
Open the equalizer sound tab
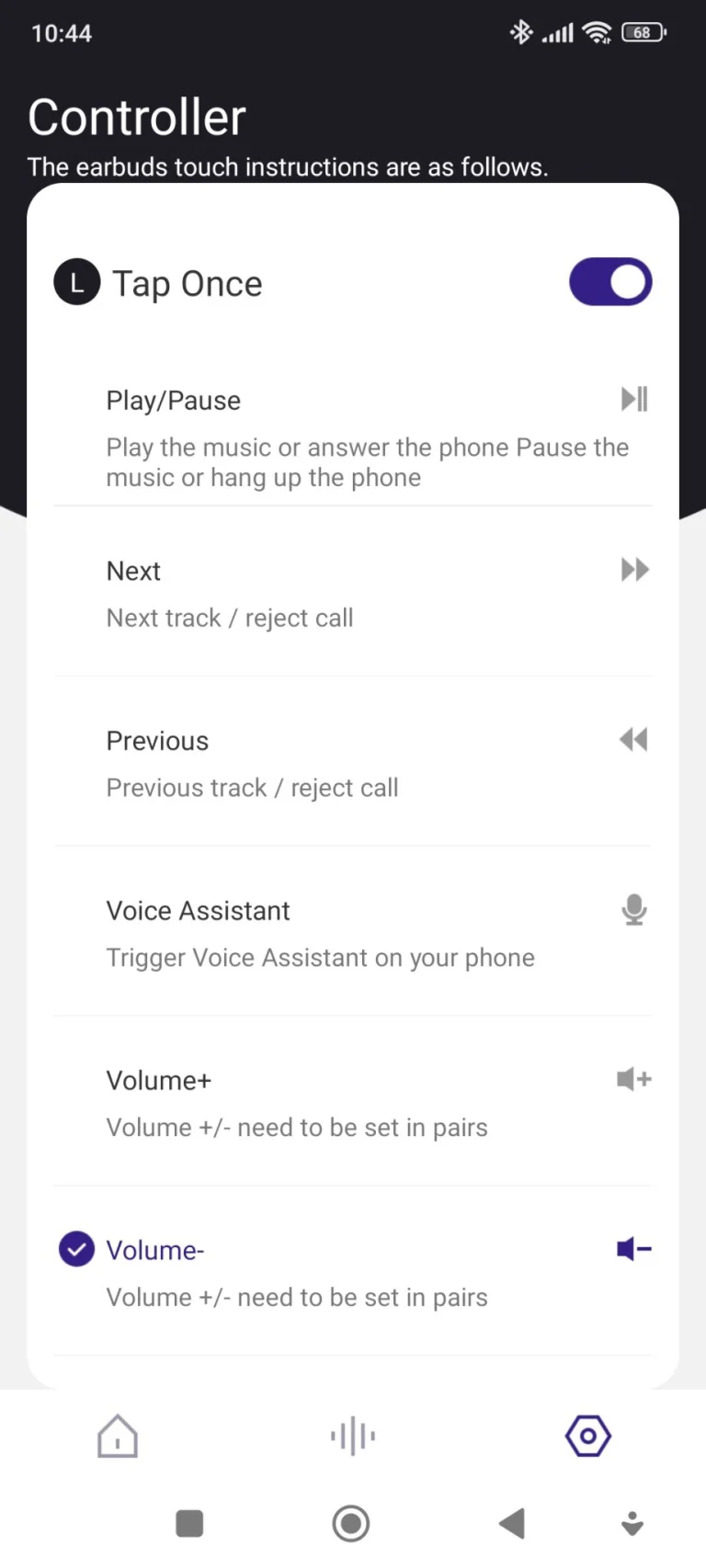[x=353, y=1436]
